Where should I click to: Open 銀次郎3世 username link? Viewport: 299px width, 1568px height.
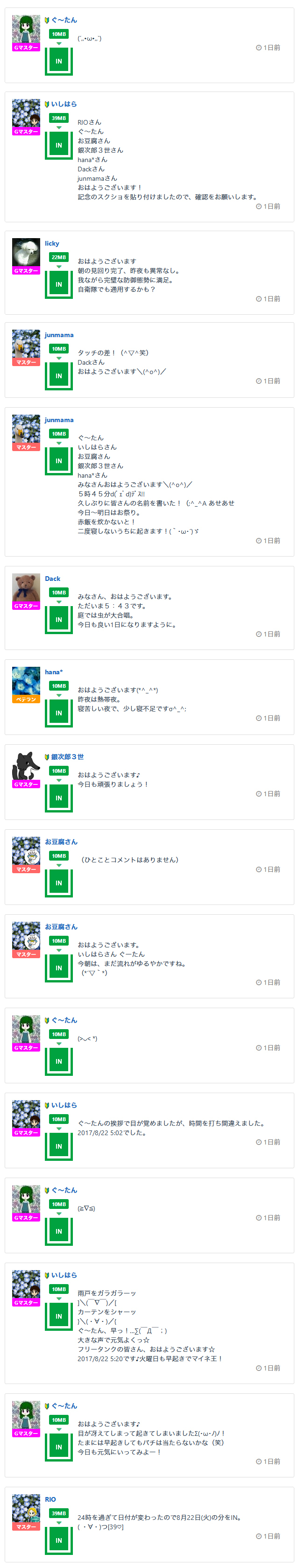point(68,756)
